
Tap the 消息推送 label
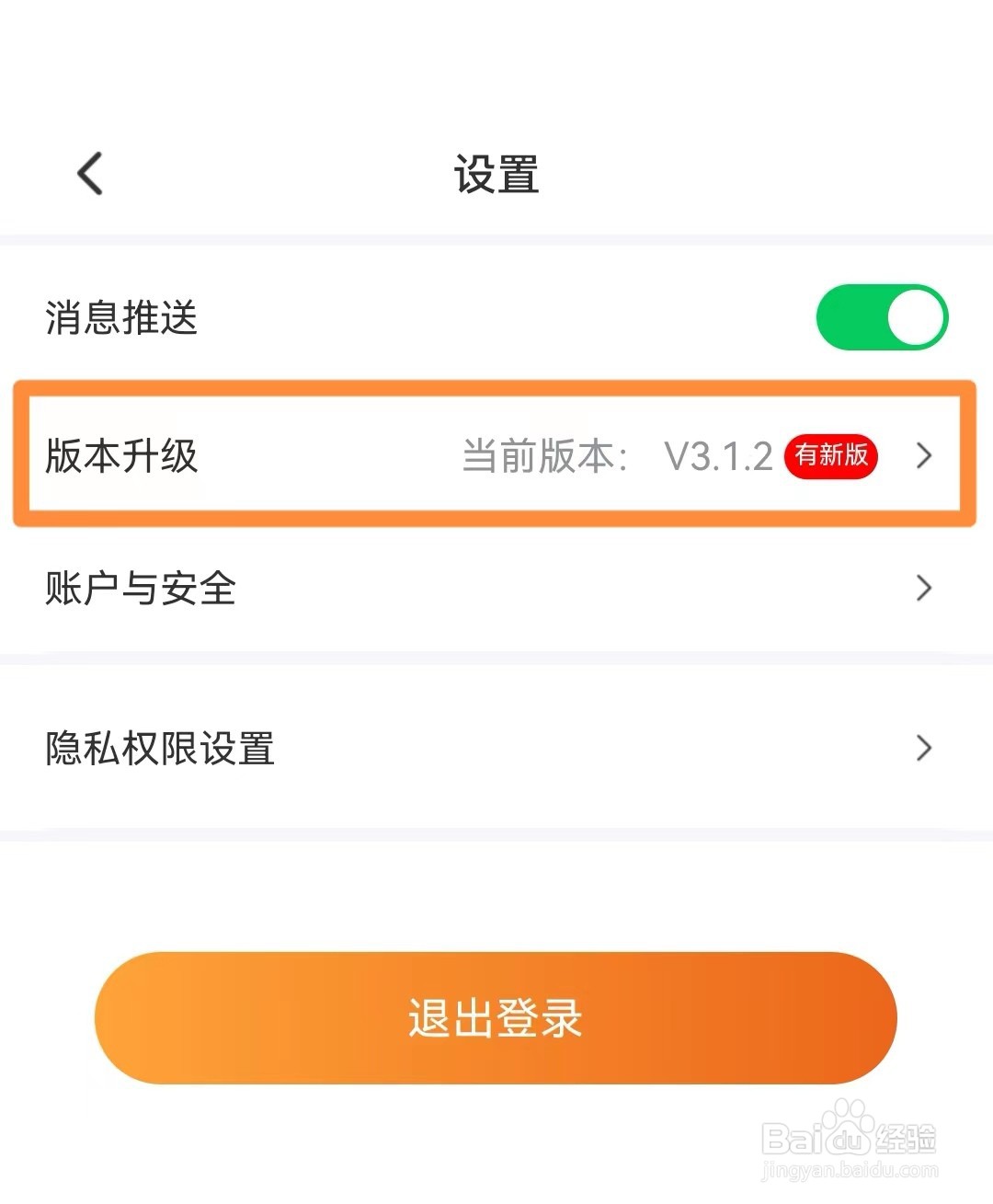pos(120,320)
